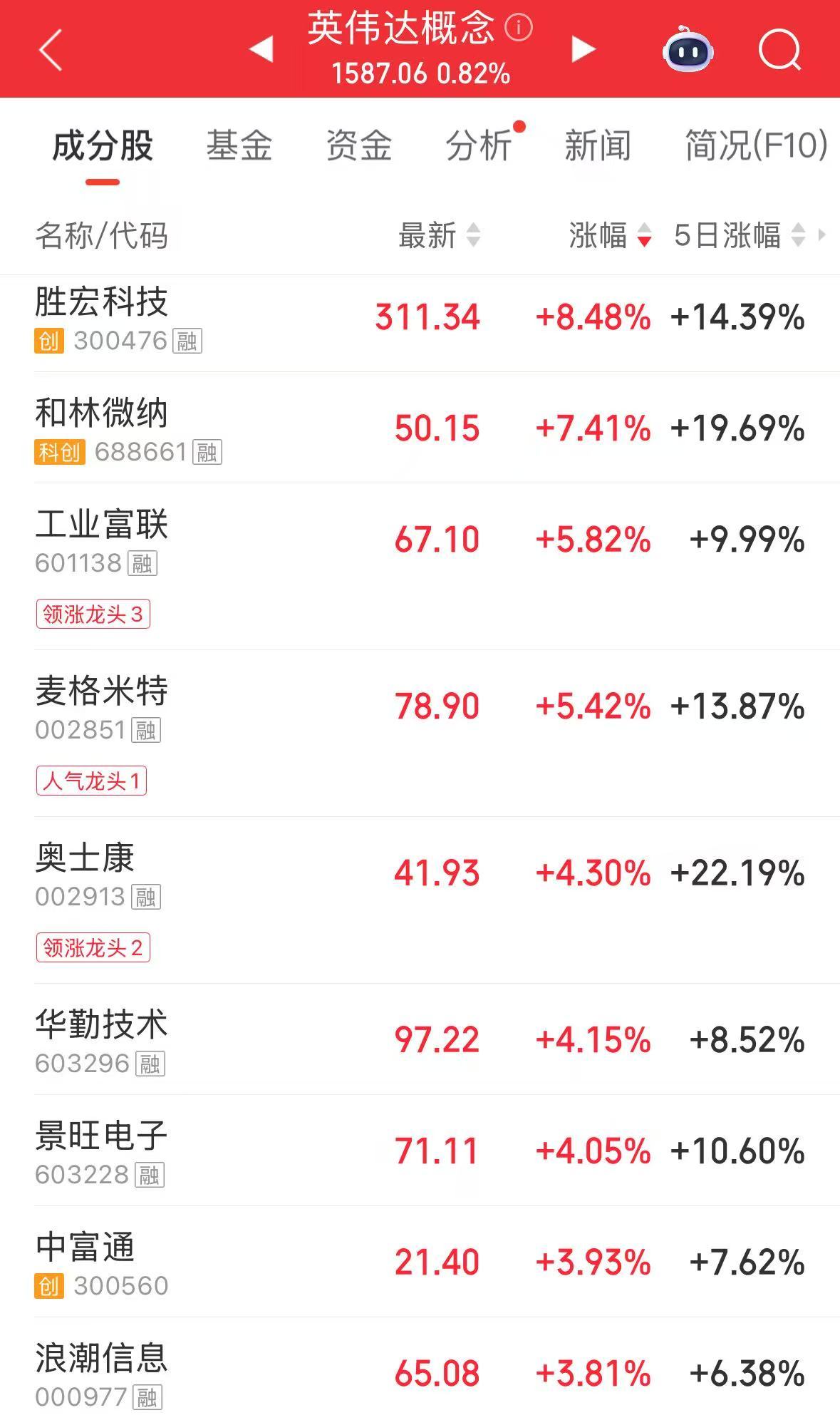Switch to the next concept sector
Image resolution: width=840 pixels, height=1425 pixels.
pyautogui.click(x=583, y=49)
